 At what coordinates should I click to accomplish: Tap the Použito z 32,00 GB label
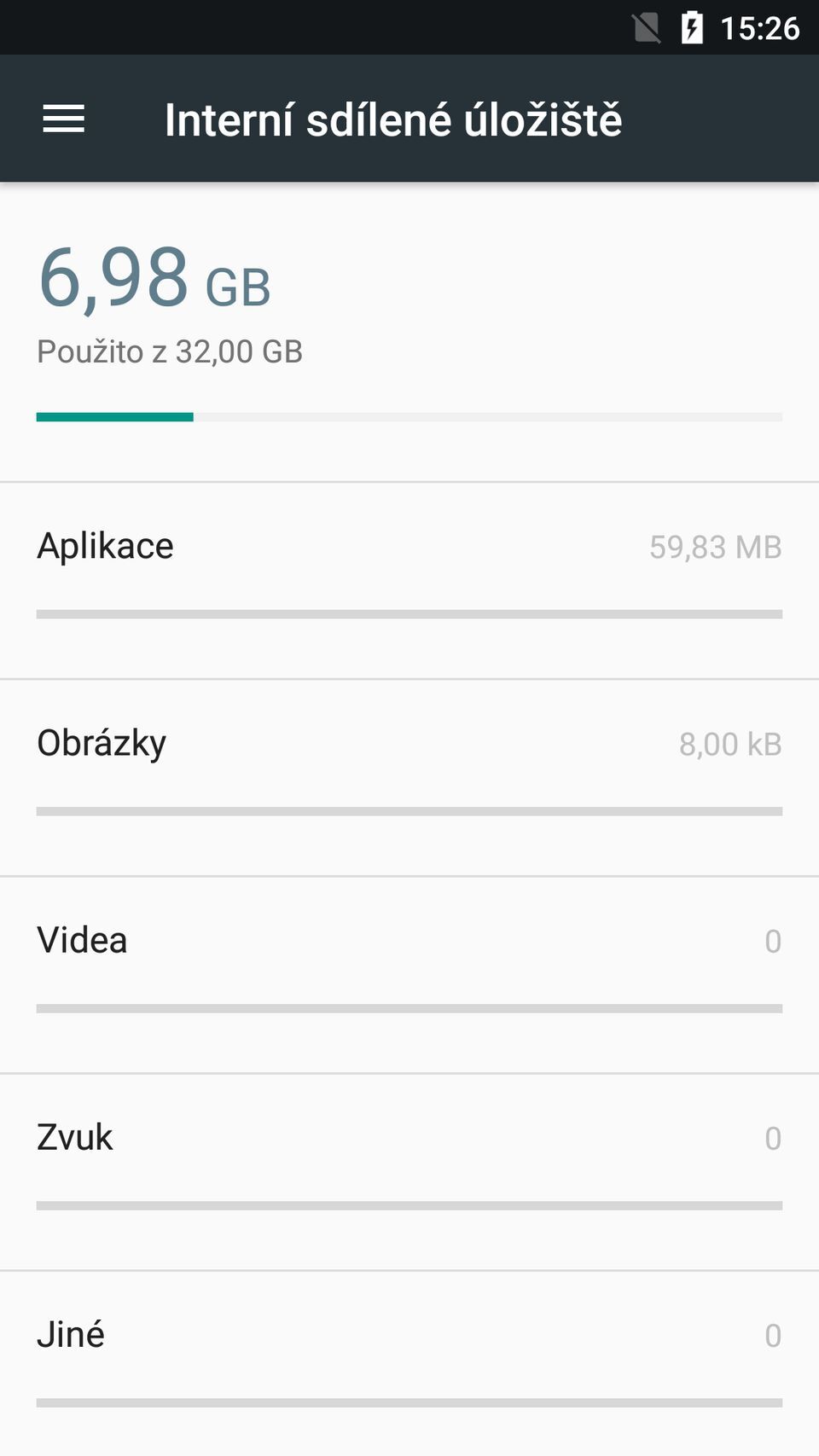pyautogui.click(x=169, y=351)
